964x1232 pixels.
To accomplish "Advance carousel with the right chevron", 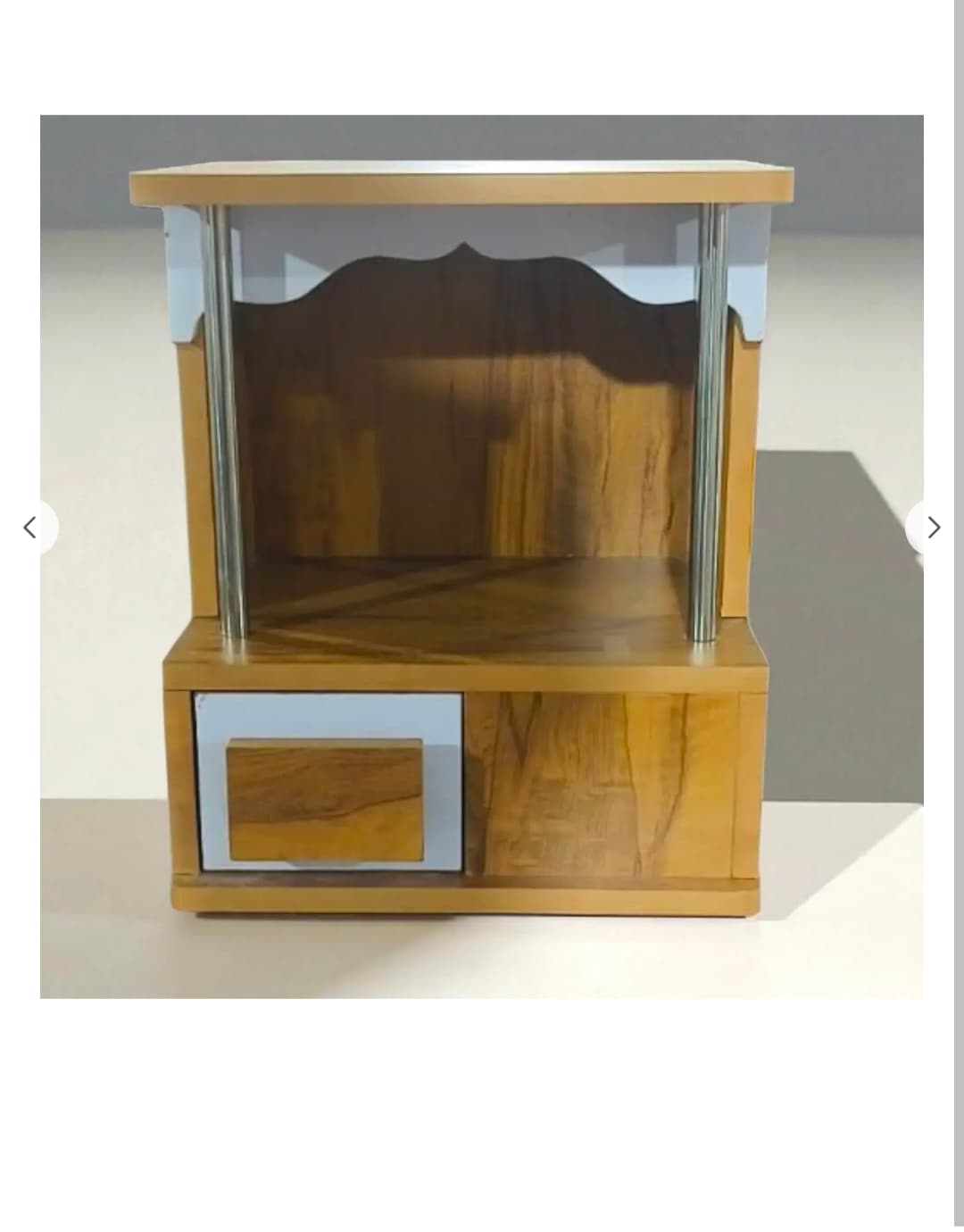I will pos(934,527).
